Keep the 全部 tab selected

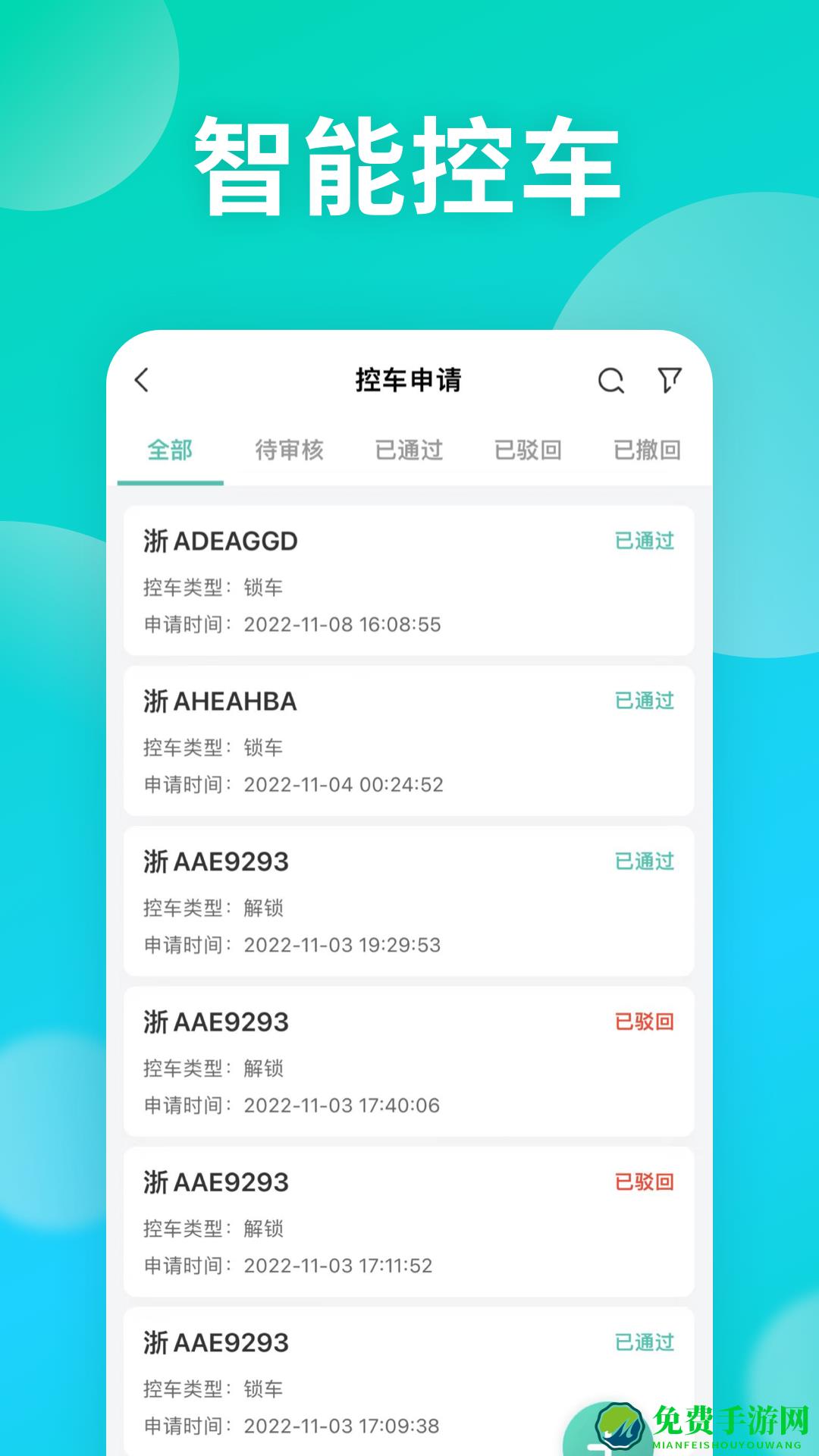click(x=170, y=450)
